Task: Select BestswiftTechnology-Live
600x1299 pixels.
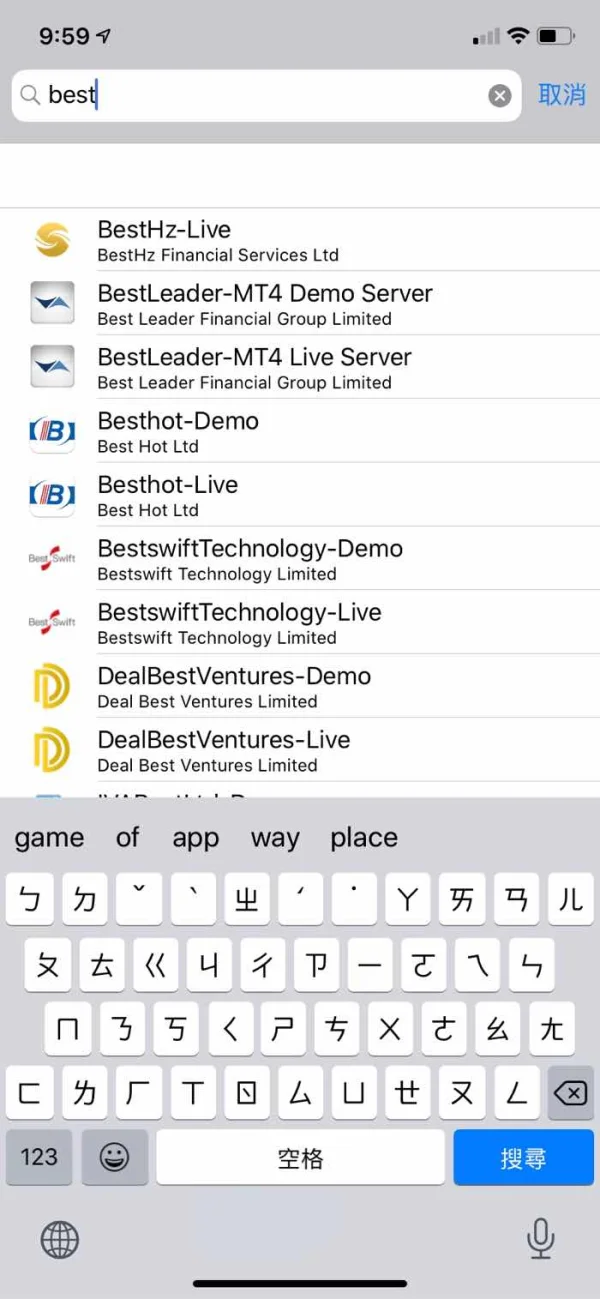Action: pos(300,623)
